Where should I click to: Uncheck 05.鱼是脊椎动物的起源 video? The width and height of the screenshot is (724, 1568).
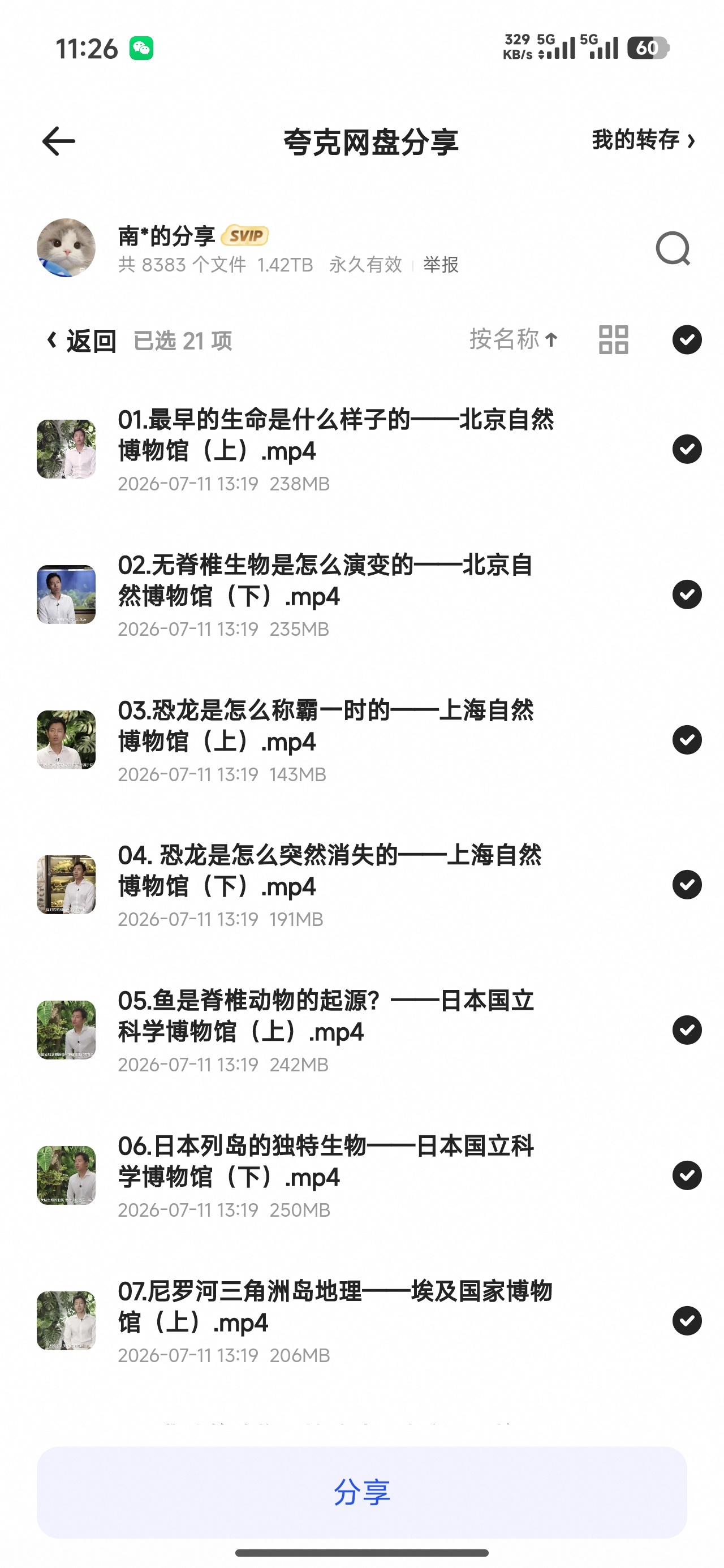click(687, 1030)
